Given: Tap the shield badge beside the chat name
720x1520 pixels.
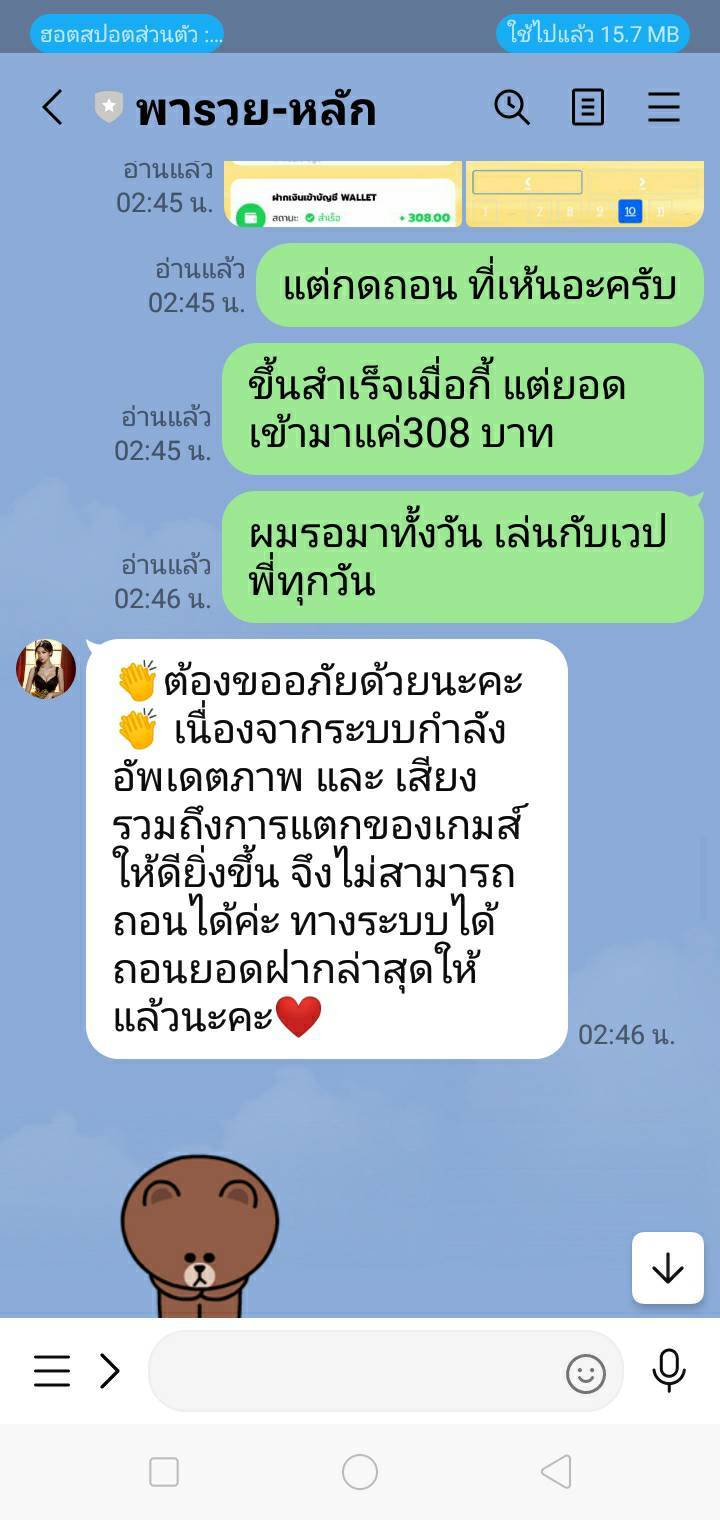Looking at the screenshot, I should tap(107, 107).
